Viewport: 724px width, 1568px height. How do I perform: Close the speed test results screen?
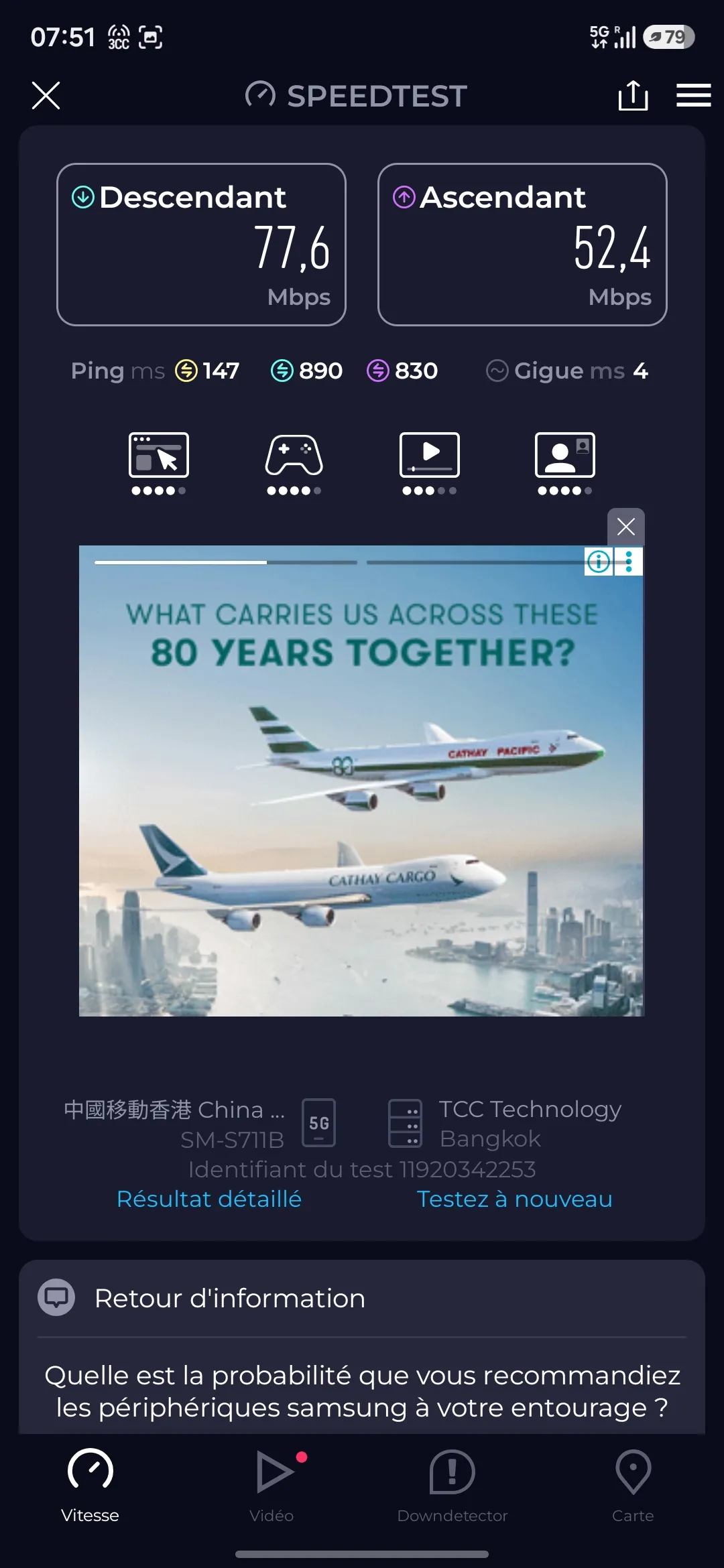[46, 95]
